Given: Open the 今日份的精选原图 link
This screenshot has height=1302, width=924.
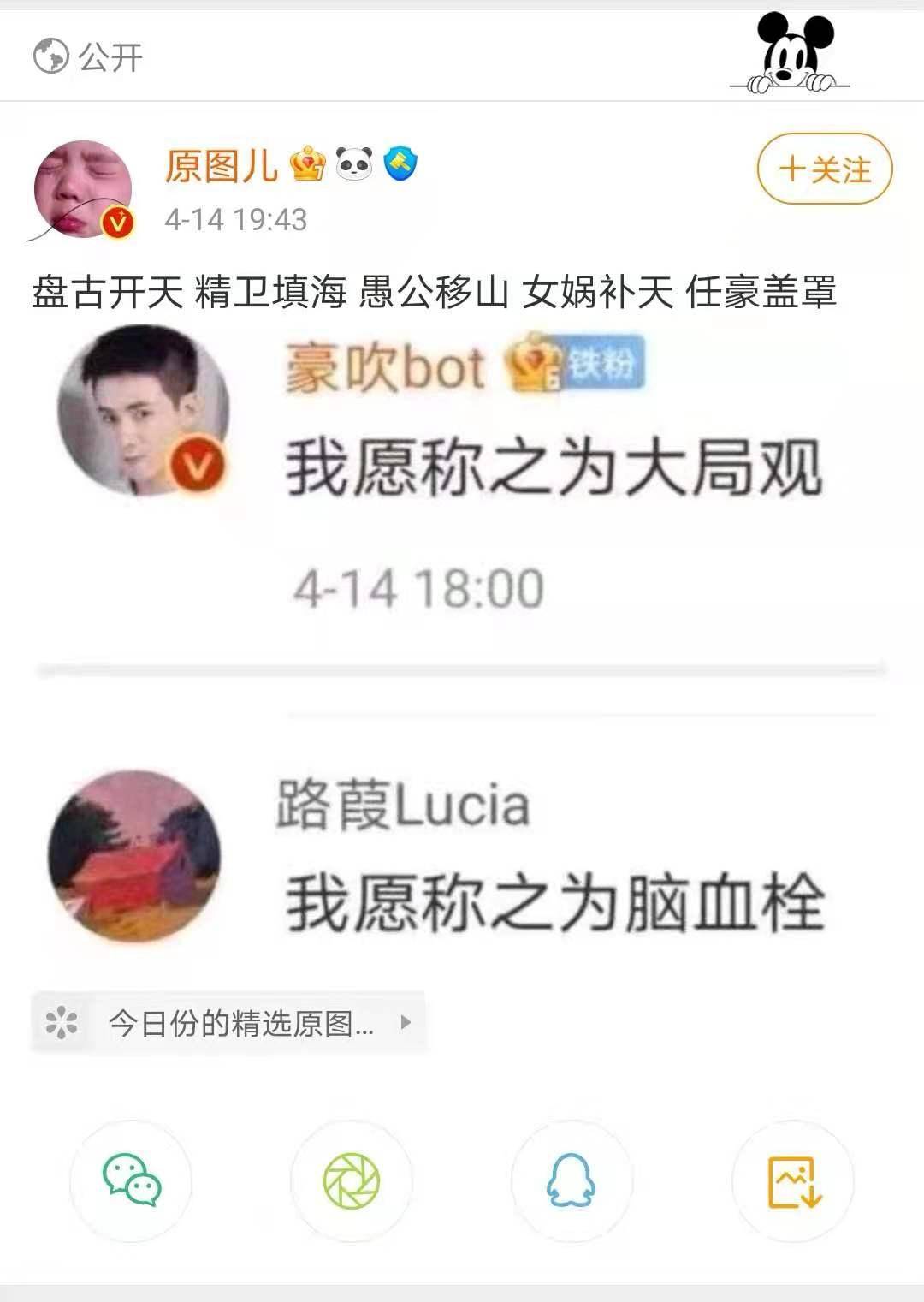Looking at the screenshot, I should pyautogui.click(x=228, y=1022).
